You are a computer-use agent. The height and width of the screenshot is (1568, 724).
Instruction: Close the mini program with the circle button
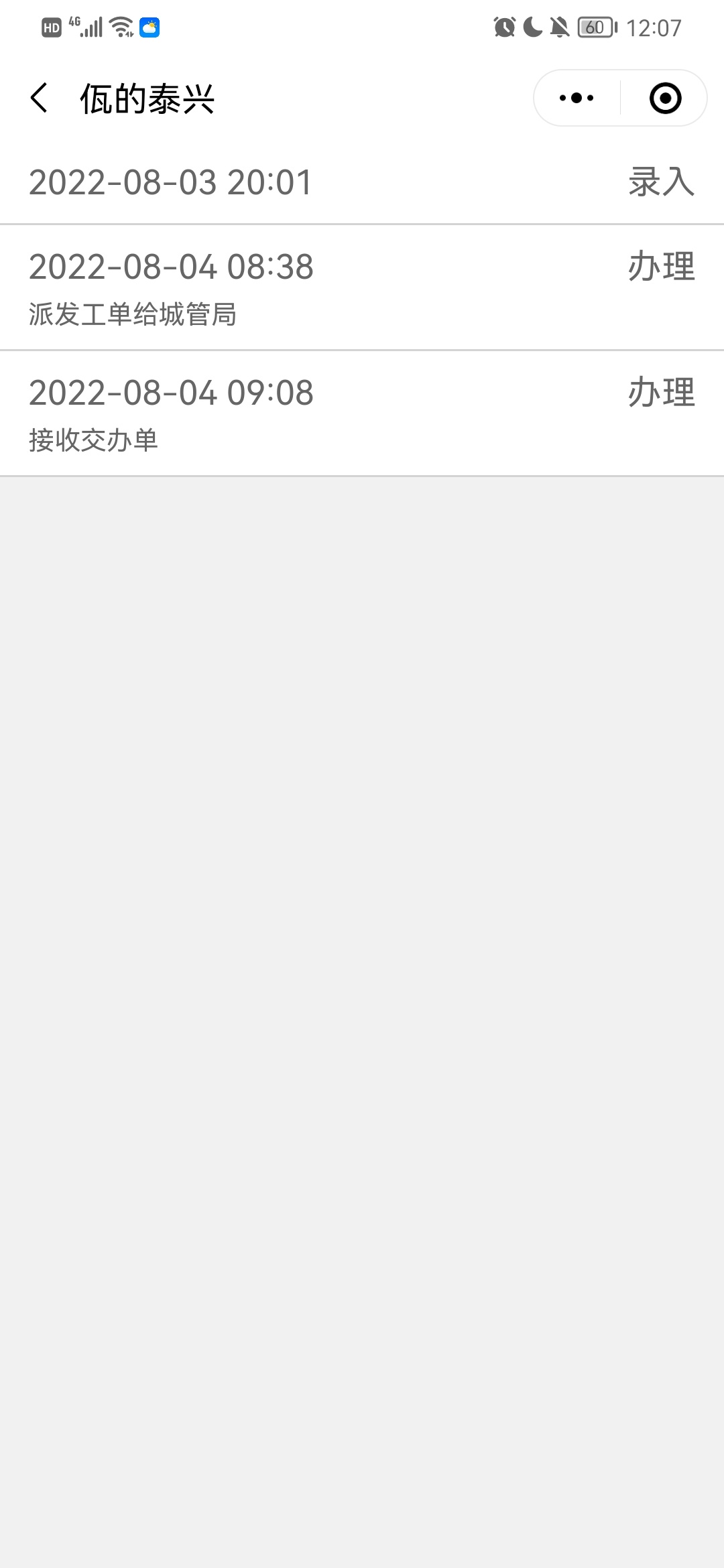pos(665,99)
